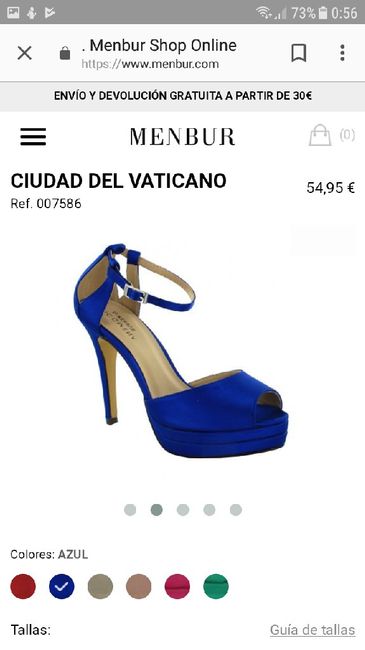The width and height of the screenshot is (365, 650).
Task: Select the nude pink color swatch
Action: coord(139,586)
